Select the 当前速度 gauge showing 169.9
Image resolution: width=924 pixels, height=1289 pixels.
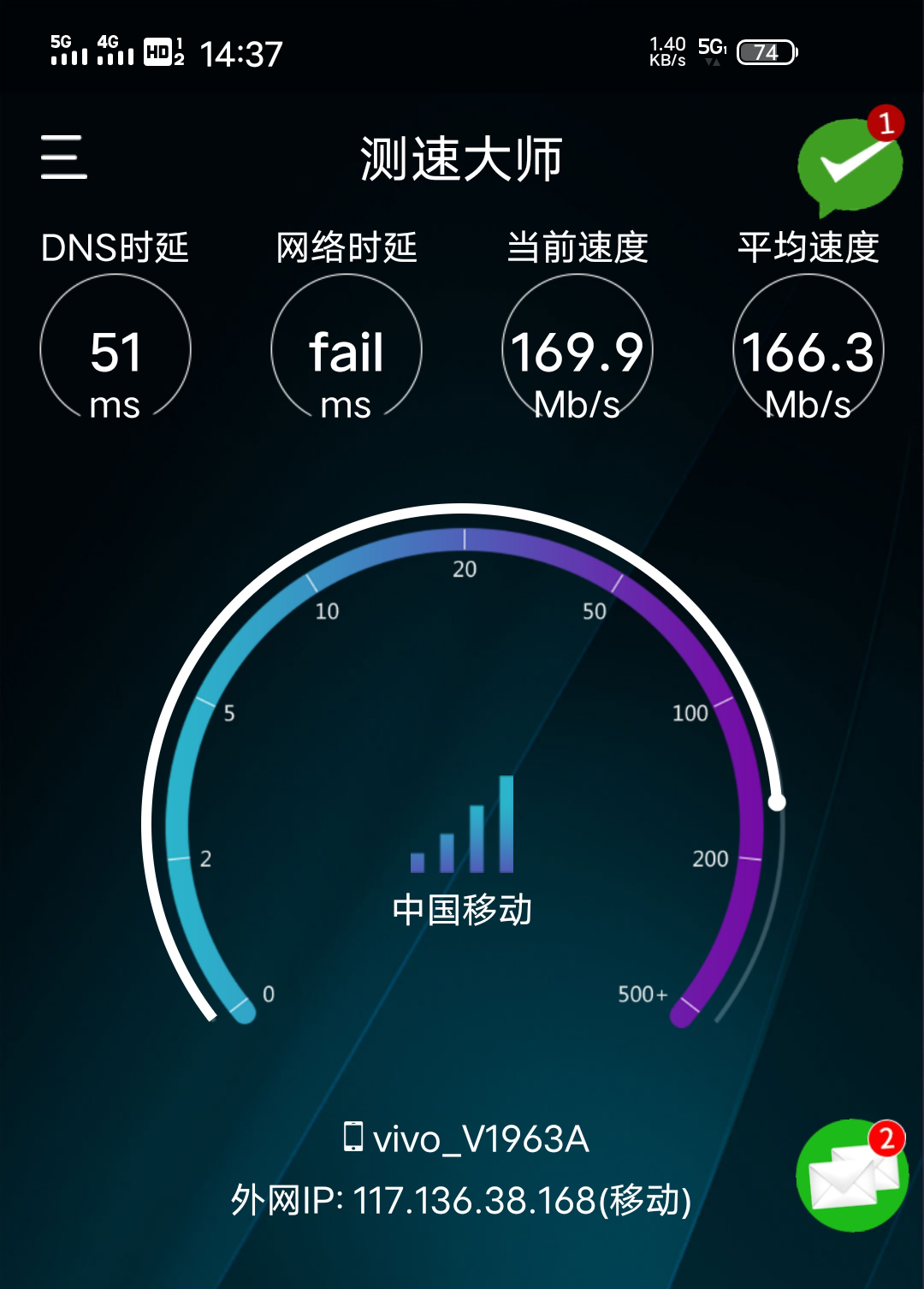577,349
